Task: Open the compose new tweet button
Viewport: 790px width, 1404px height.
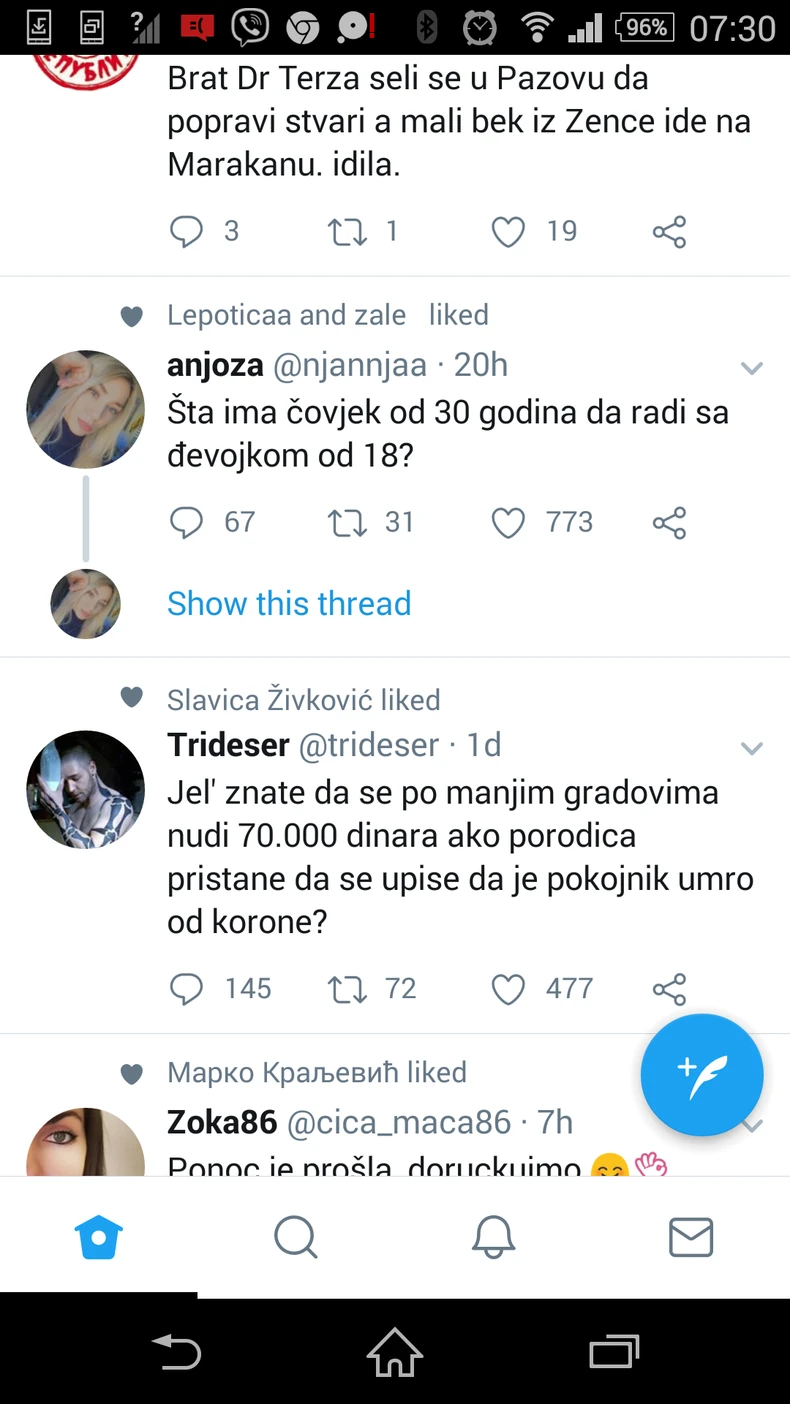Action: pos(701,1075)
